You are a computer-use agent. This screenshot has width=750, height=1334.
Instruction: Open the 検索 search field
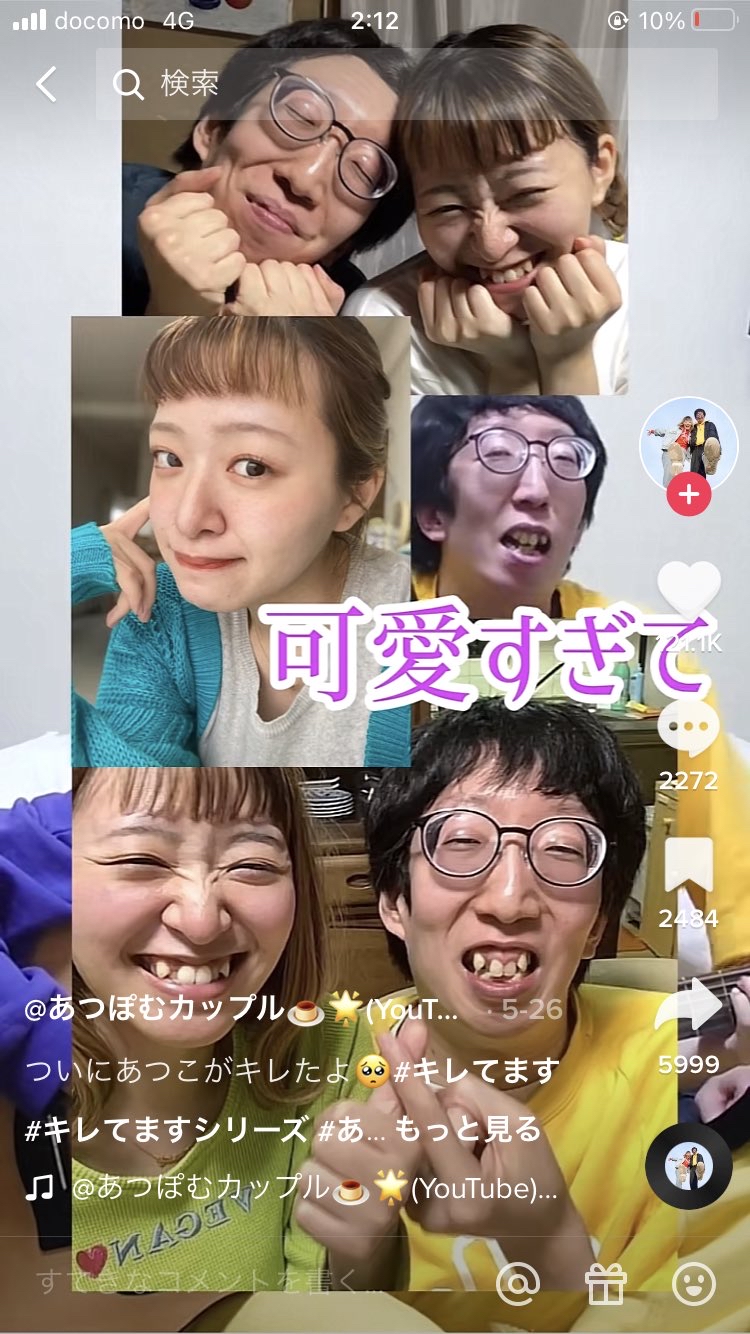pyautogui.click(x=406, y=84)
